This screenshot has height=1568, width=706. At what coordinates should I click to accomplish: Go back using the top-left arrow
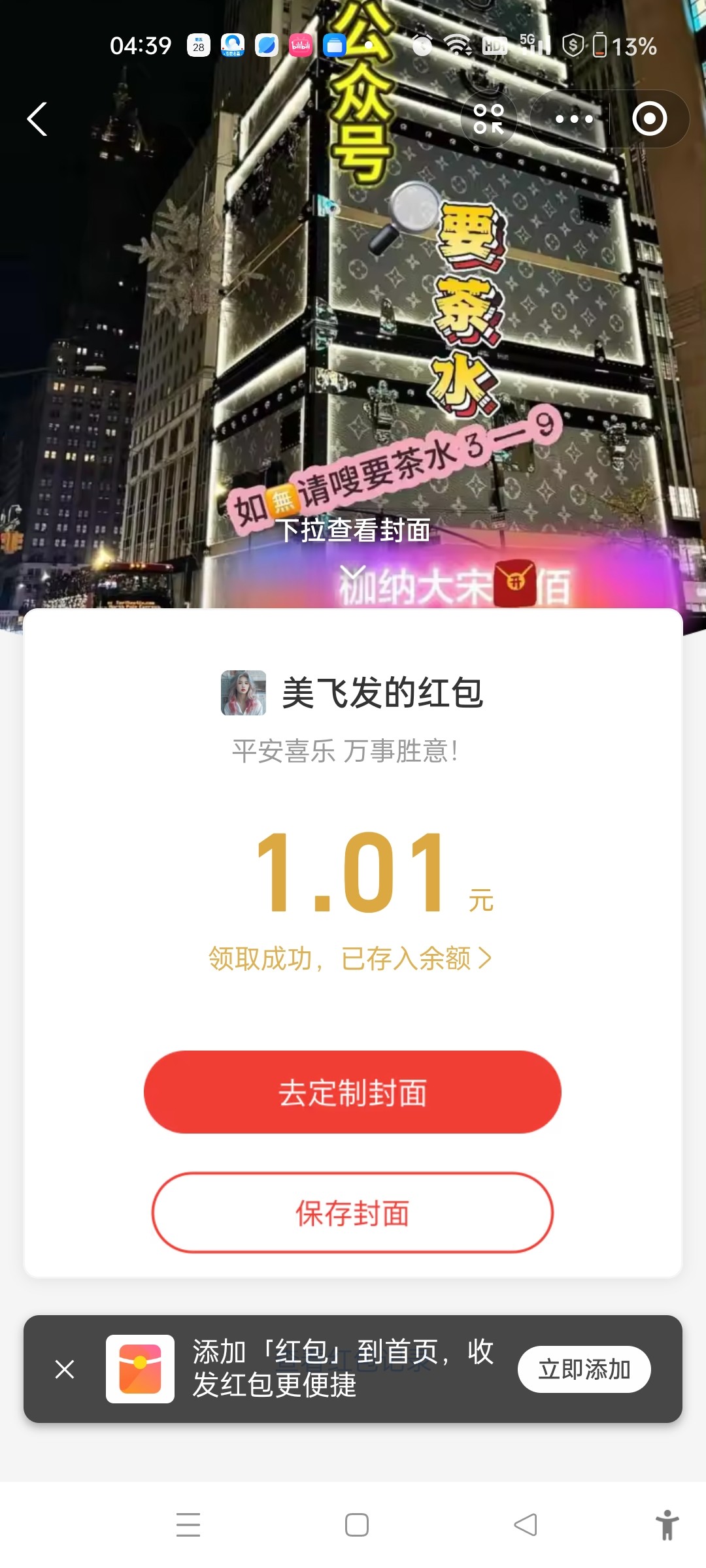[x=37, y=119]
